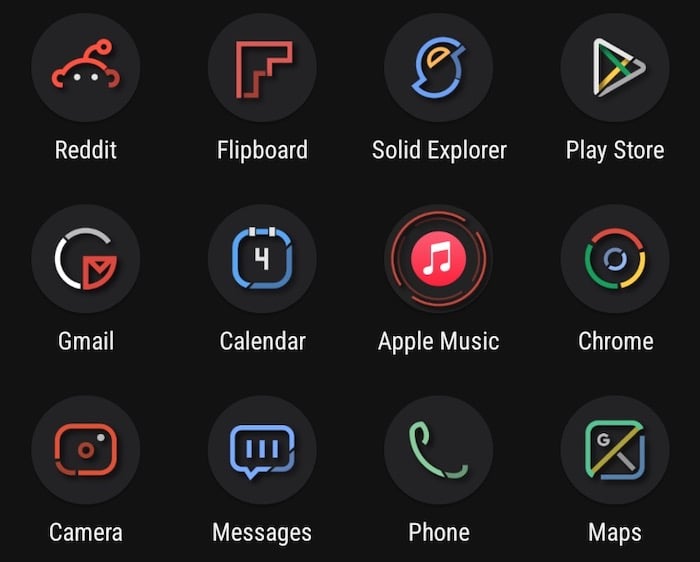Open the Chrome browser
This screenshot has height=562, width=700.
pos(615,259)
